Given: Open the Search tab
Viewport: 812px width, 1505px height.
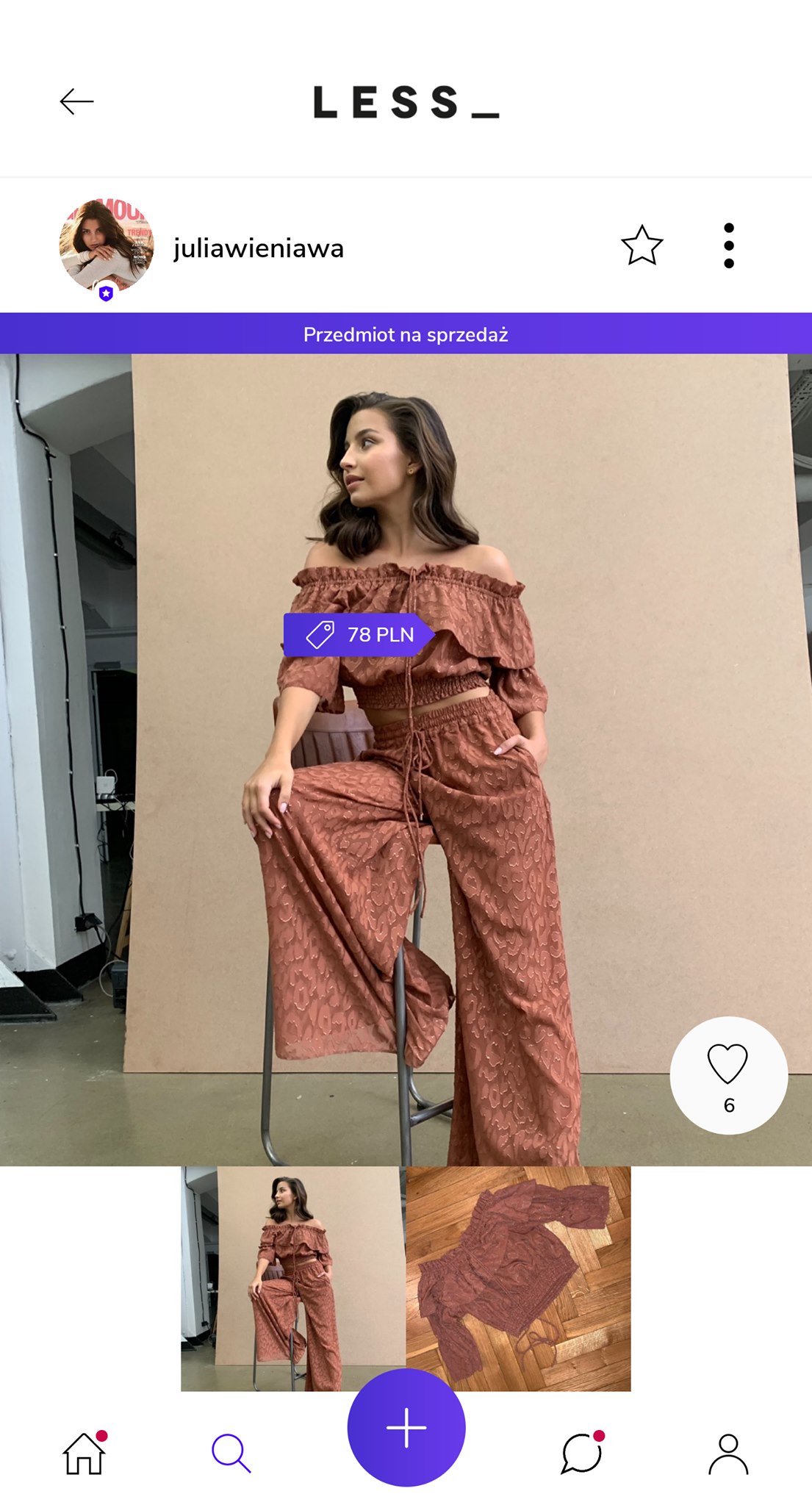Looking at the screenshot, I should tap(231, 1454).
